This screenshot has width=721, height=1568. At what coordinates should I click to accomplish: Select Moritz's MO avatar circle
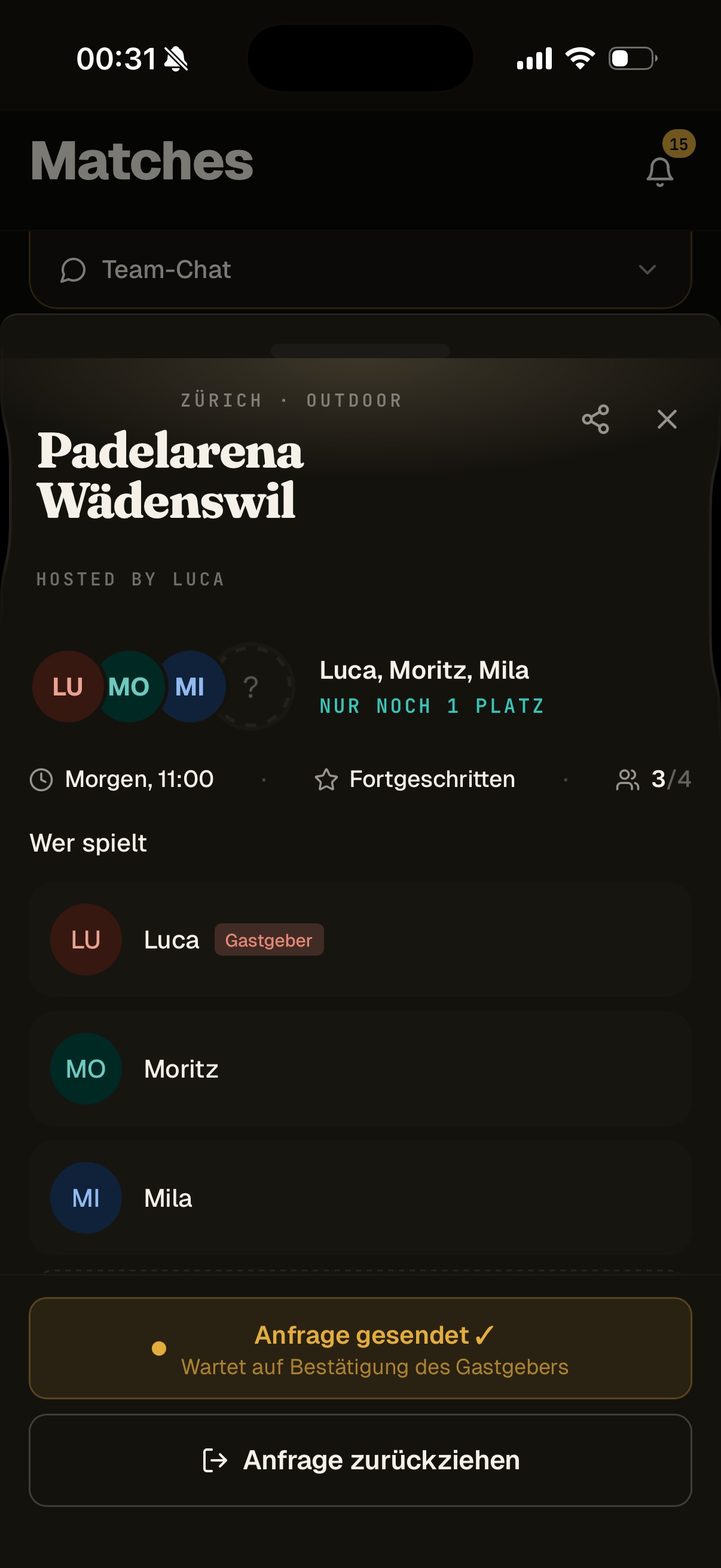click(85, 1068)
